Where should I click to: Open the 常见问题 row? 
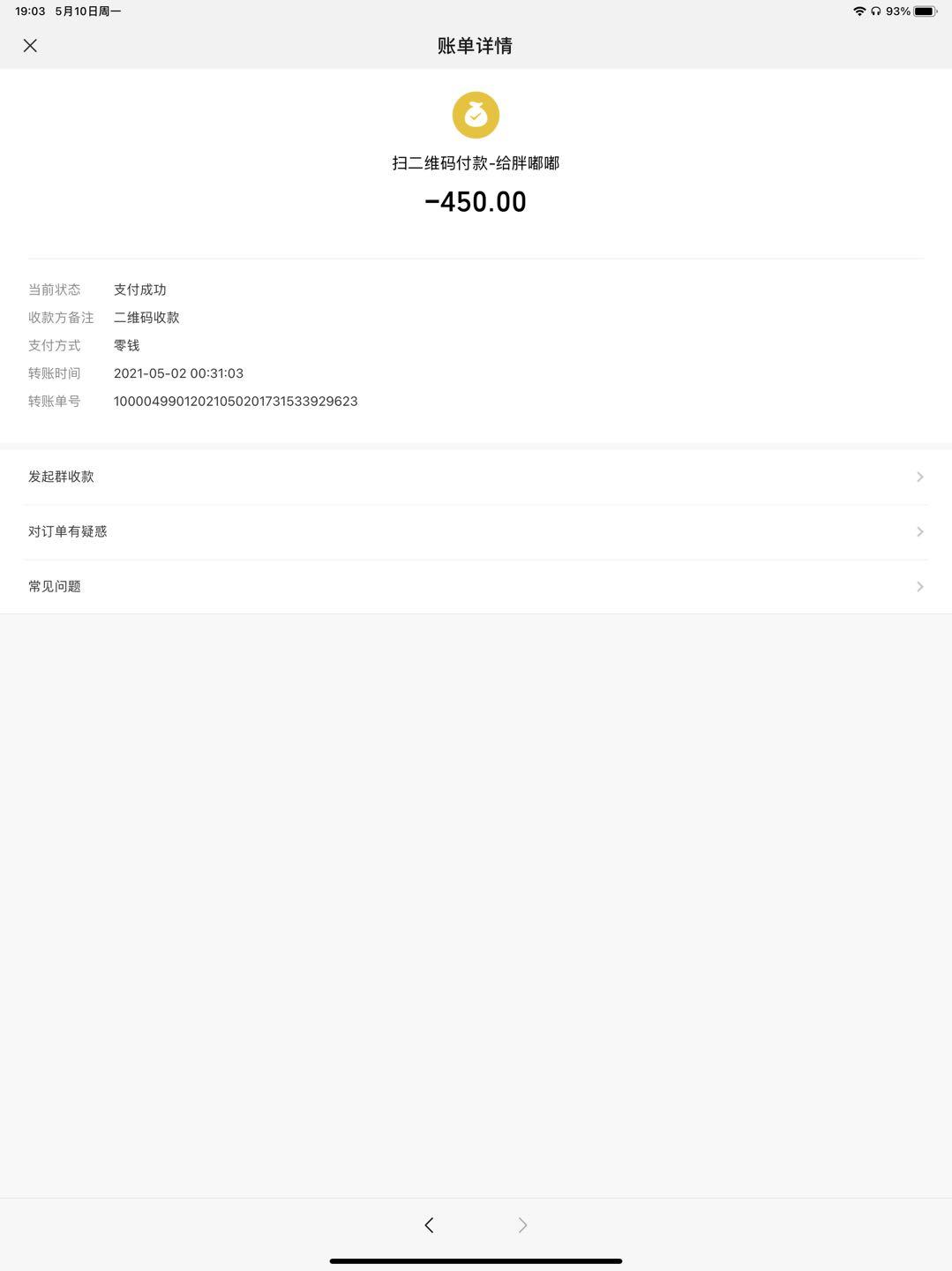coord(476,586)
